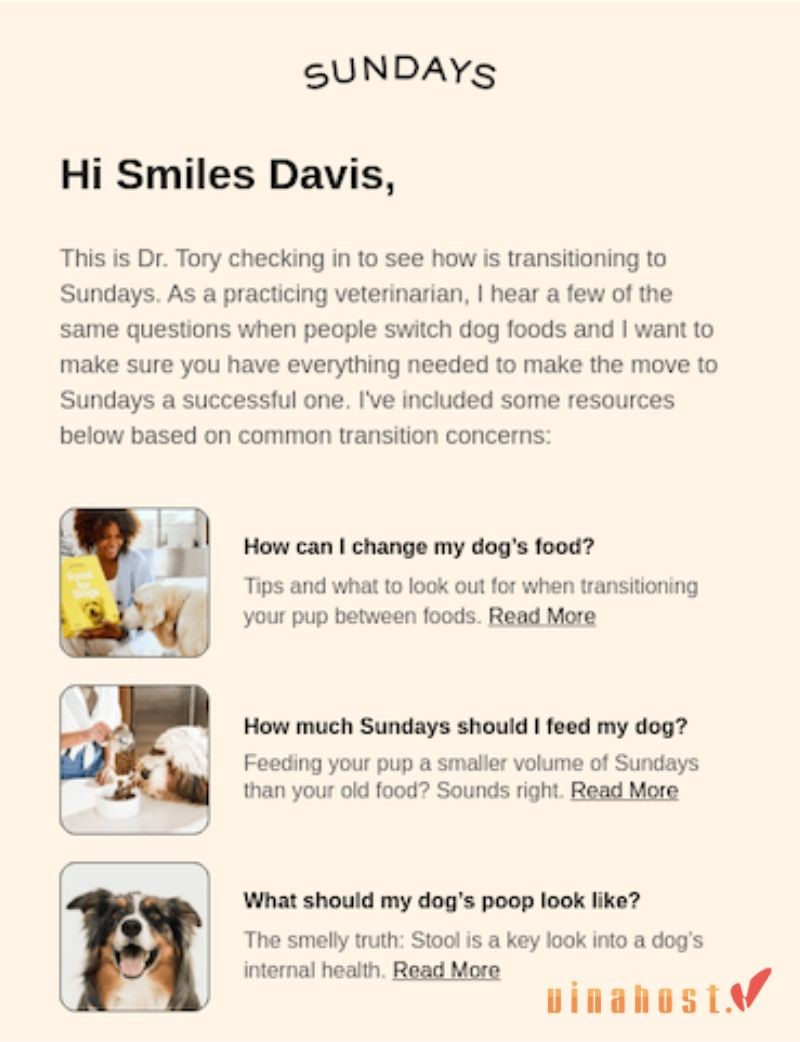This screenshot has height=1042, width=800.
Task: Open Read More about dog's poop
Action: (446, 969)
